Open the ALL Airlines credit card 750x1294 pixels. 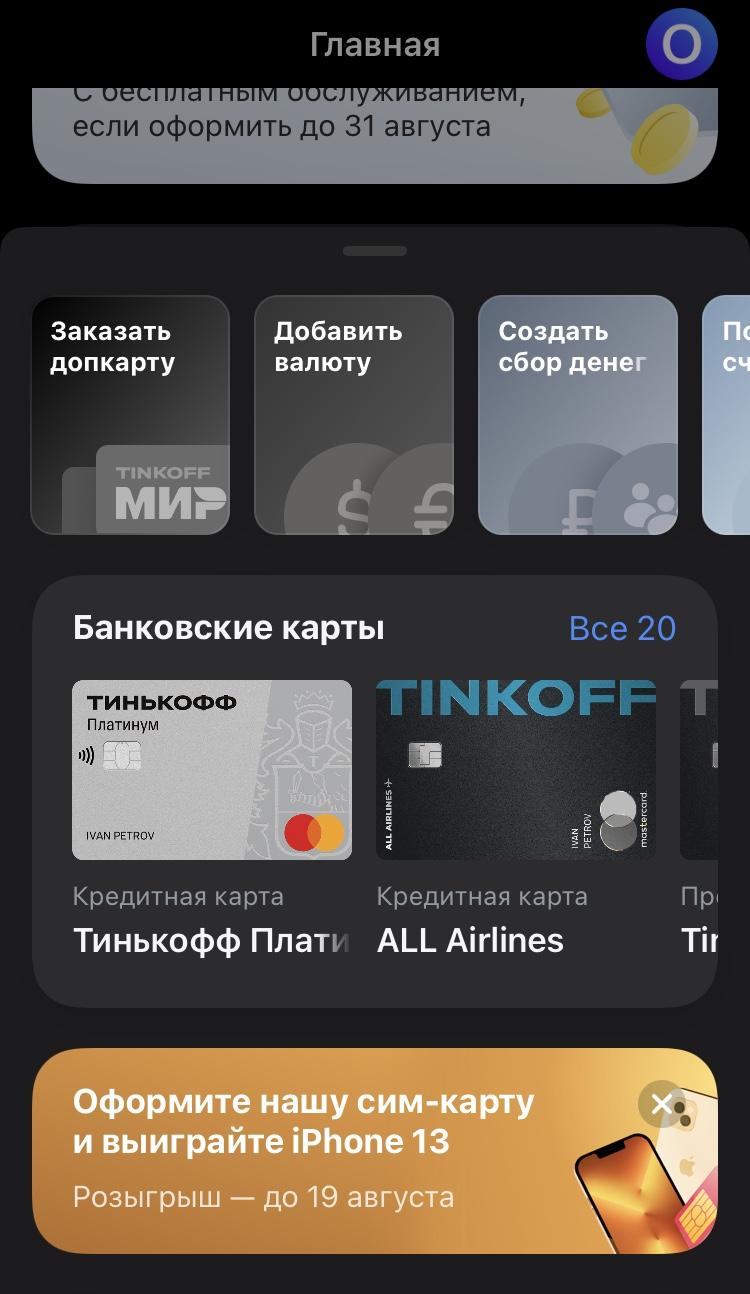pos(515,770)
